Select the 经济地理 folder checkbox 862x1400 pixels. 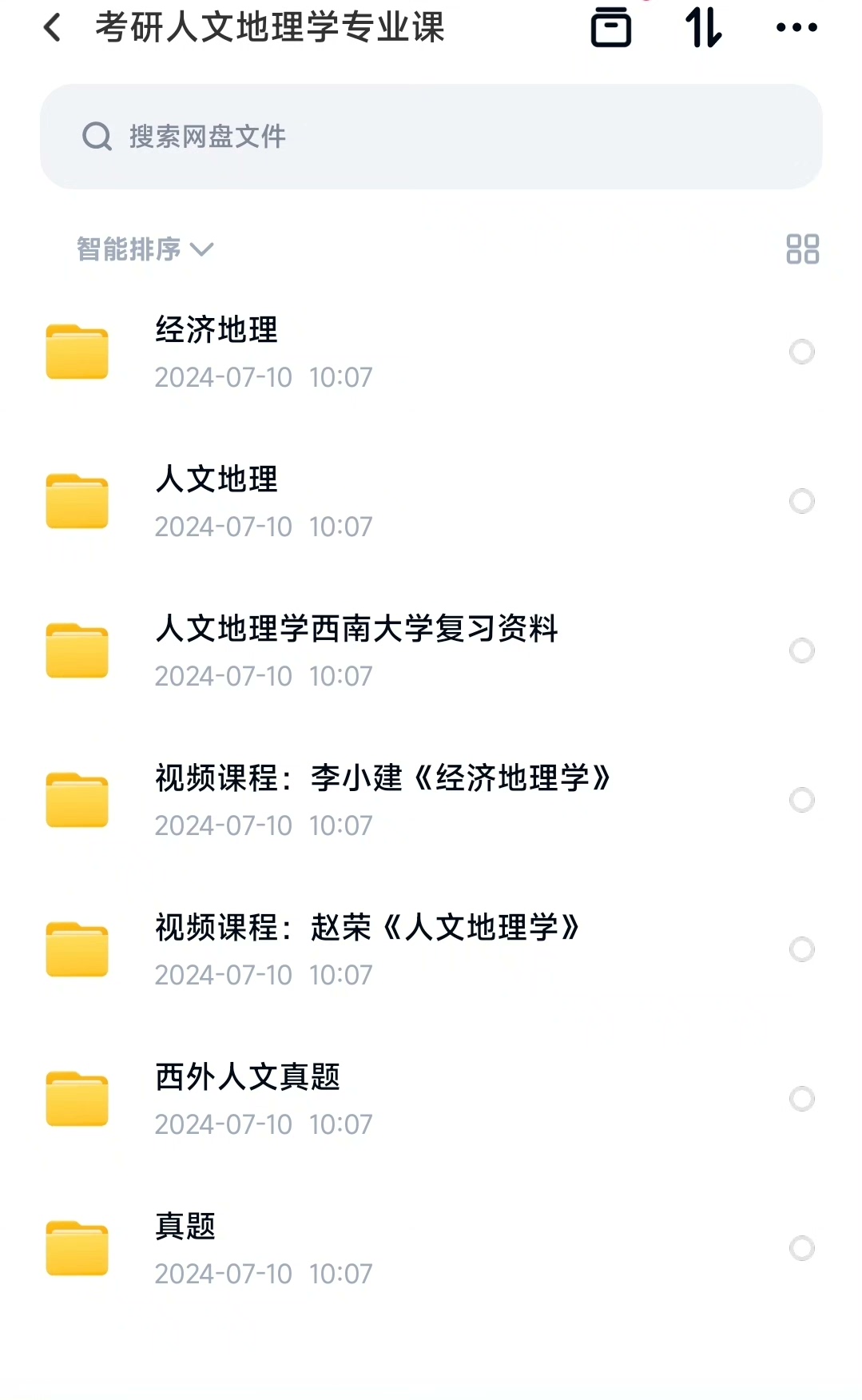pyautogui.click(x=802, y=352)
